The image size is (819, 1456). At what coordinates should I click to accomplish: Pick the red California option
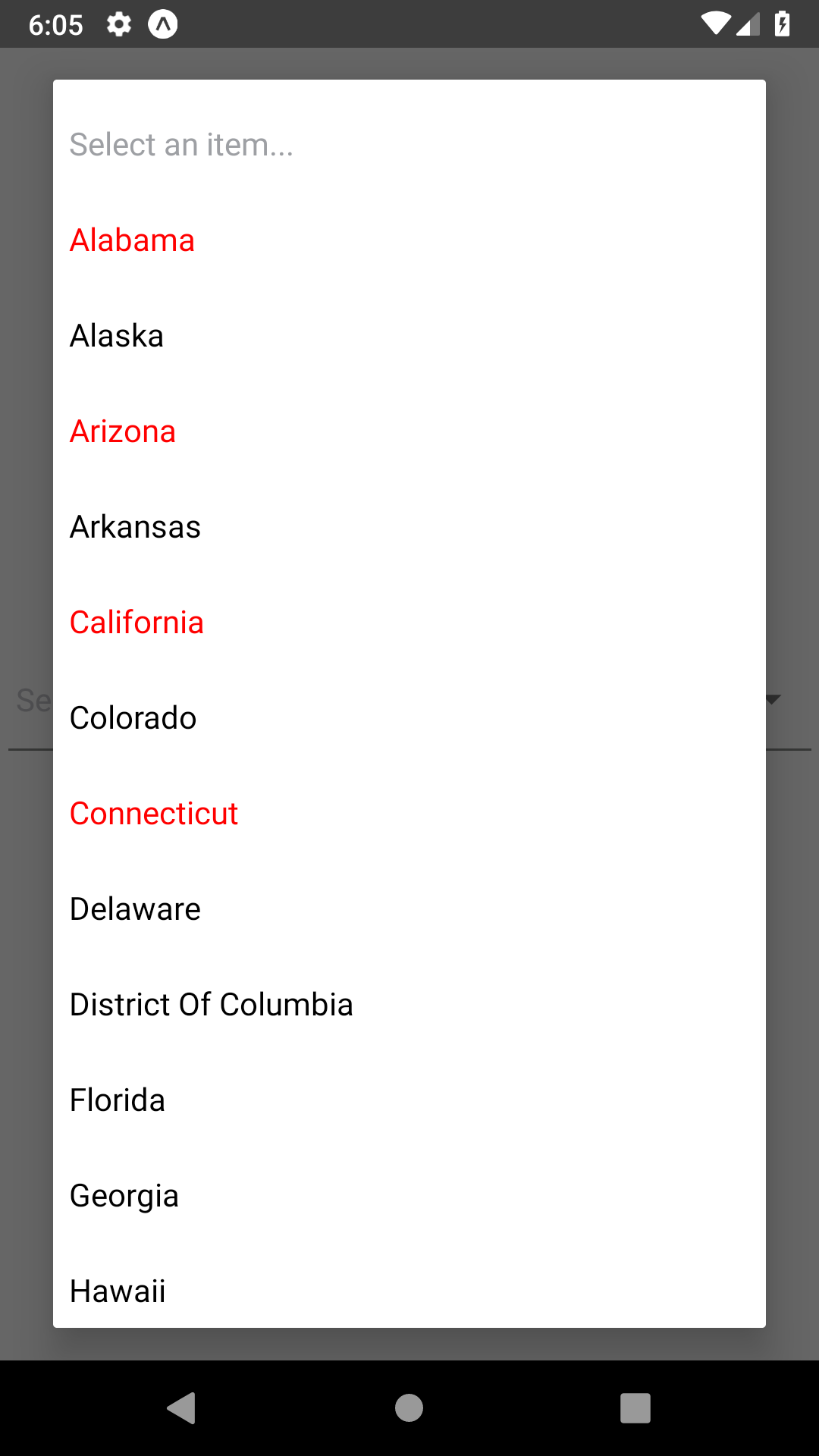[136, 622]
